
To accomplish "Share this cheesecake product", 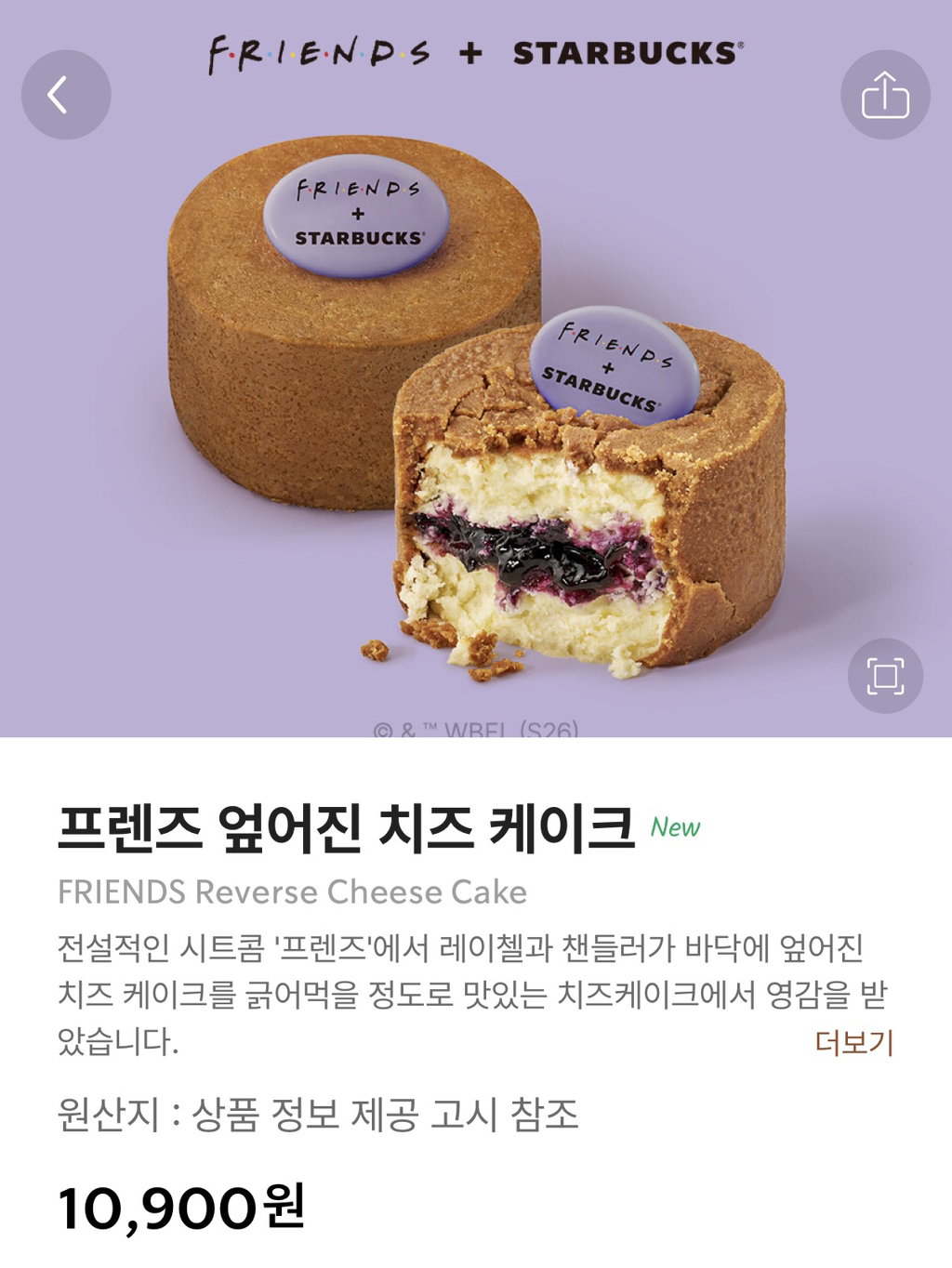I will [885, 95].
